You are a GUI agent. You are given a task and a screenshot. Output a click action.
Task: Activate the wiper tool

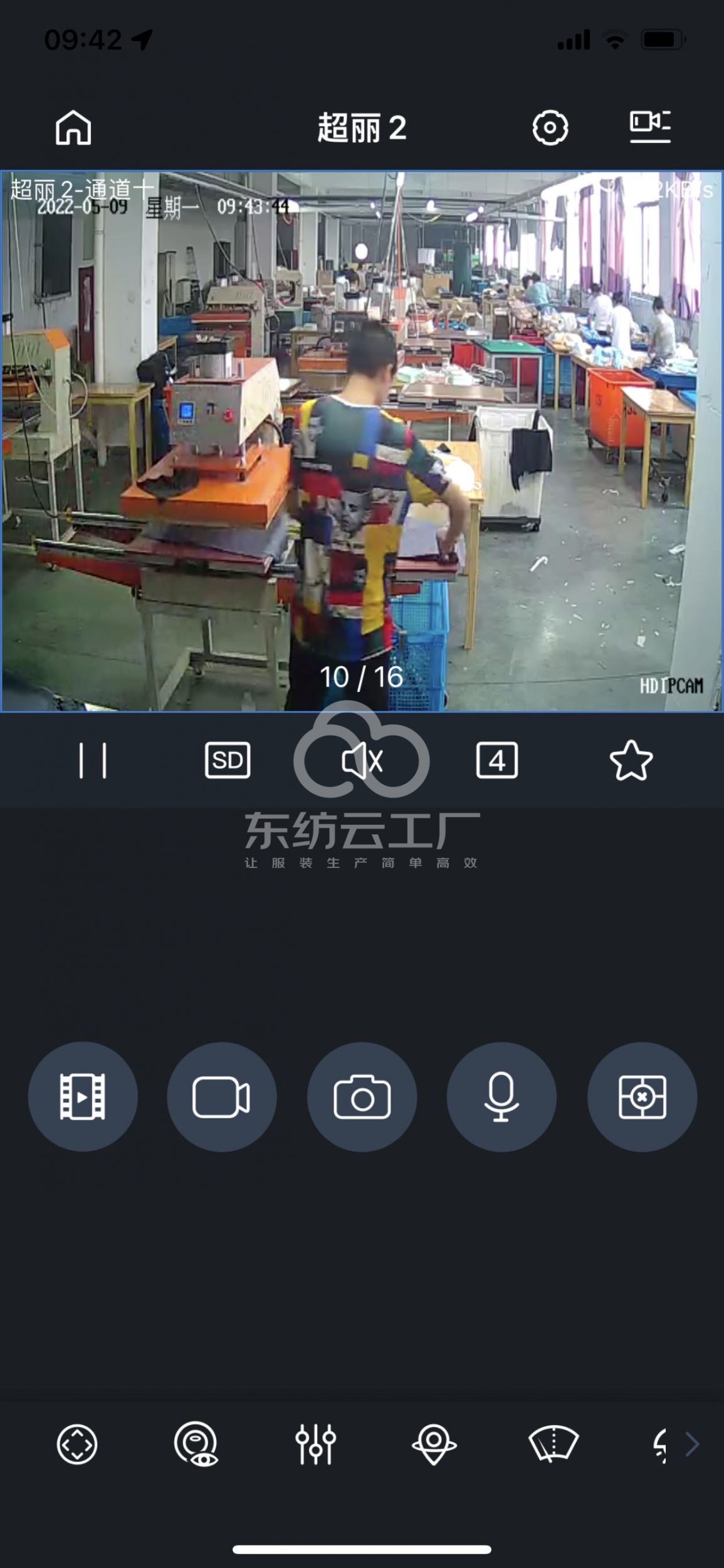[x=553, y=1443]
